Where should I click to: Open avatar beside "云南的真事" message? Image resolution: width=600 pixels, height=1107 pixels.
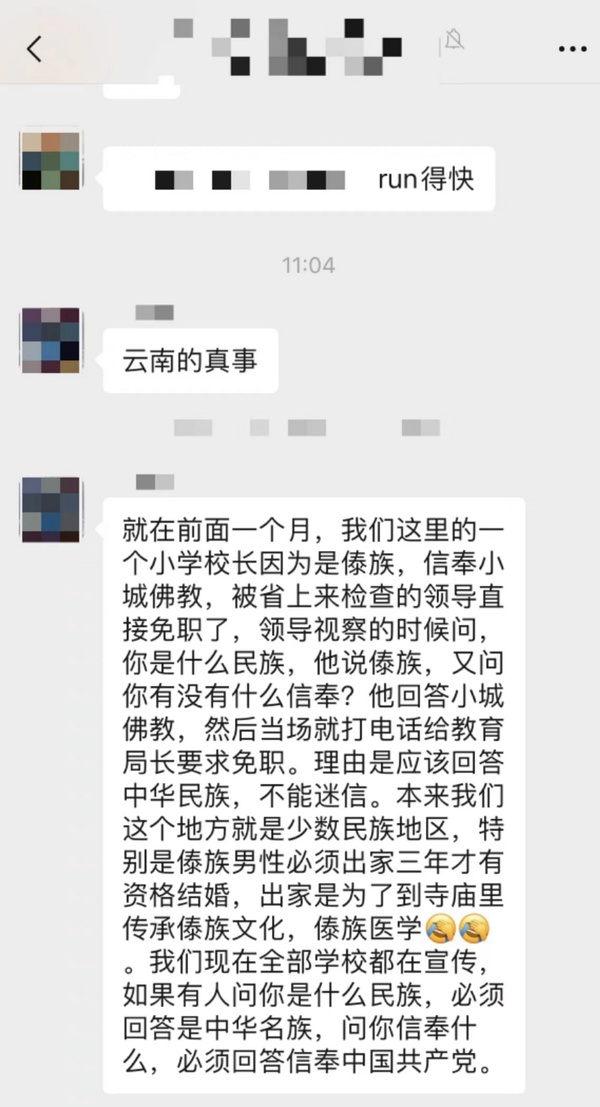(51, 340)
